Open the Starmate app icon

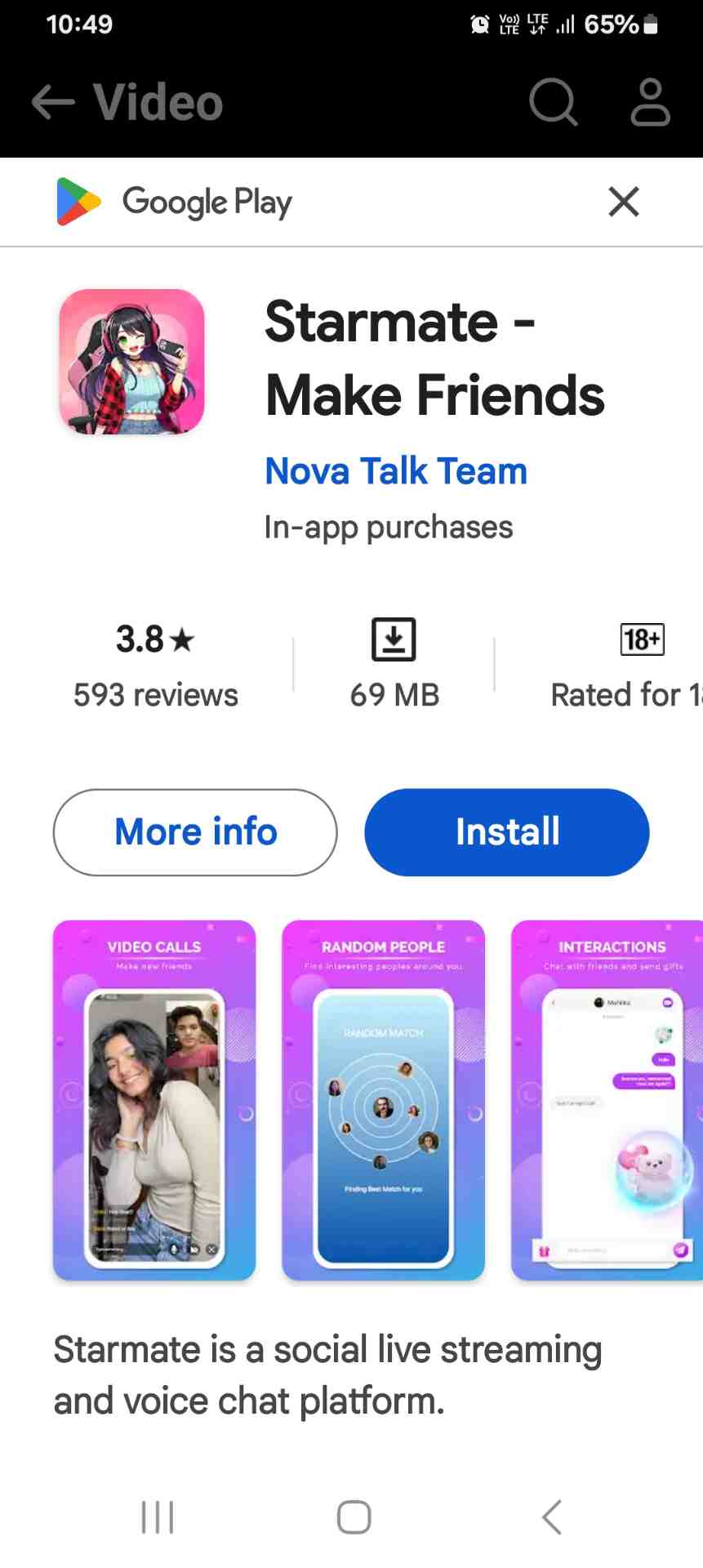[x=131, y=361]
